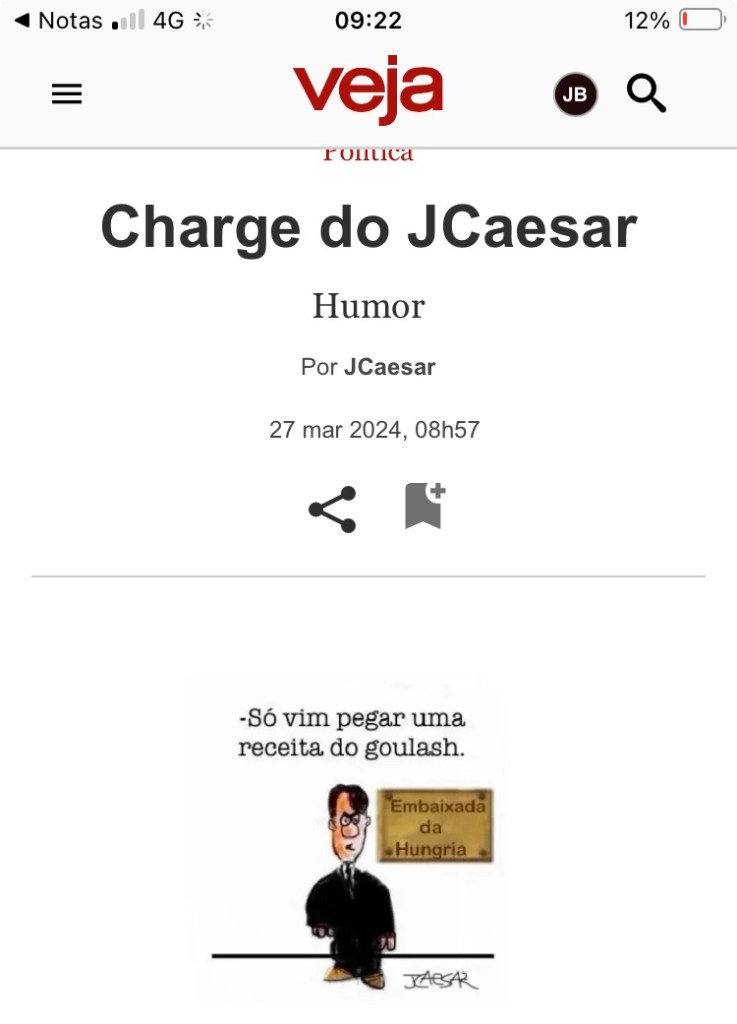Open the Política section link
Image resolution: width=737 pixels, height=1024 pixels.
(x=368, y=154)
